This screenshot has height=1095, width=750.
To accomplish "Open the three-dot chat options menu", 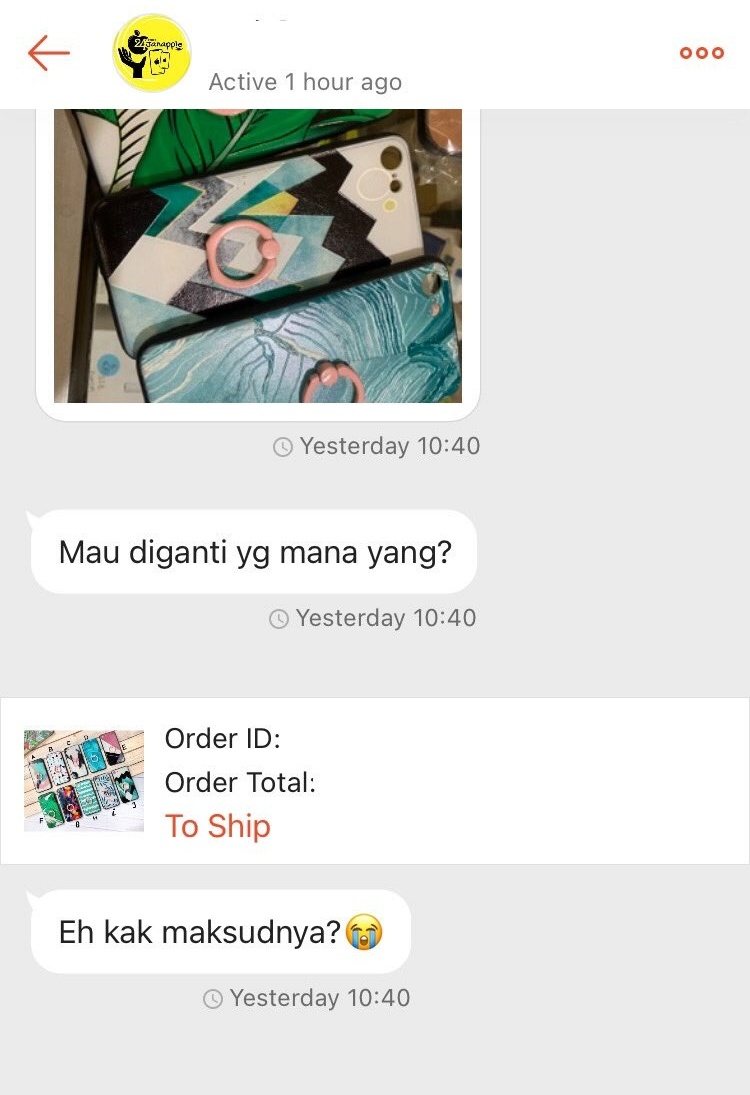I will [x=700, y=53].
